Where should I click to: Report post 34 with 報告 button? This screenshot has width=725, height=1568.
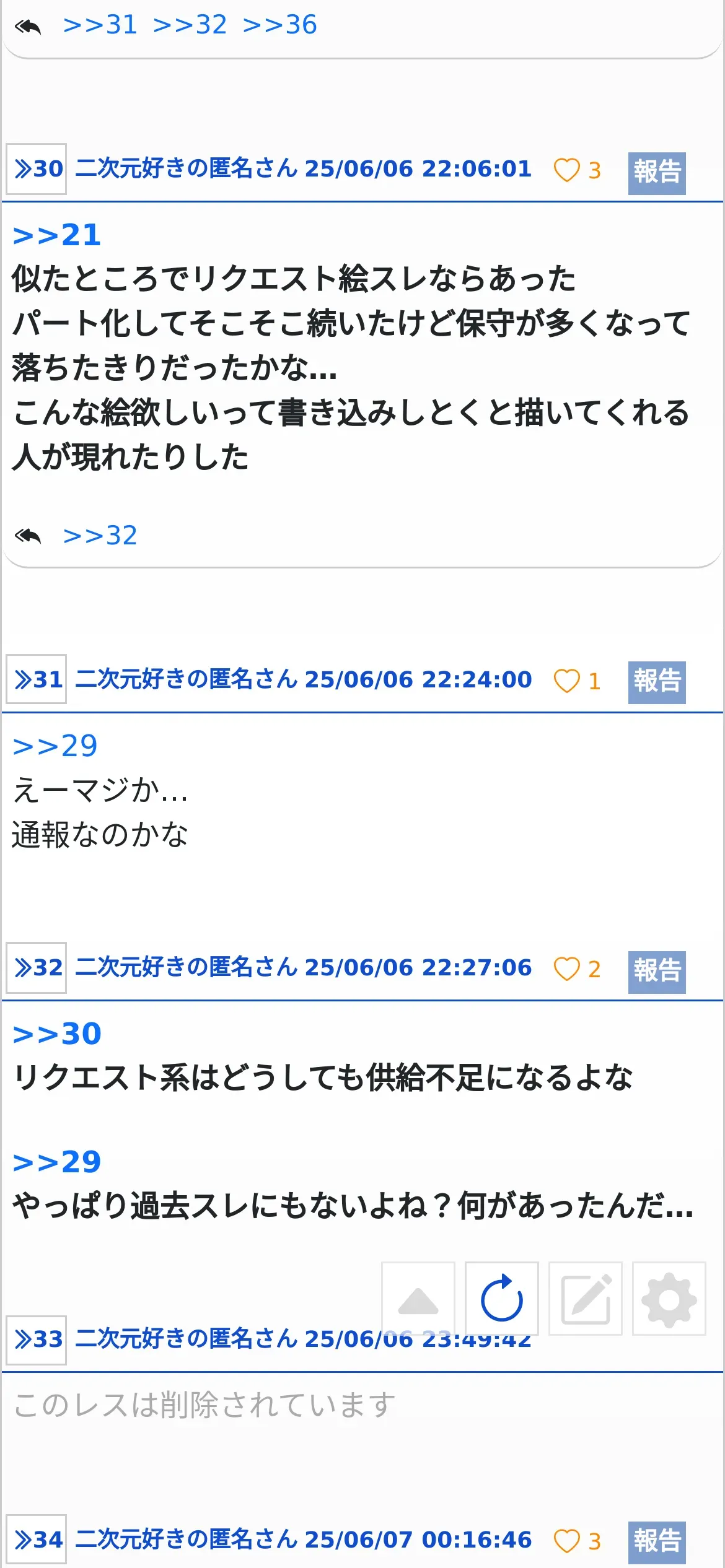click(657, 1542)
